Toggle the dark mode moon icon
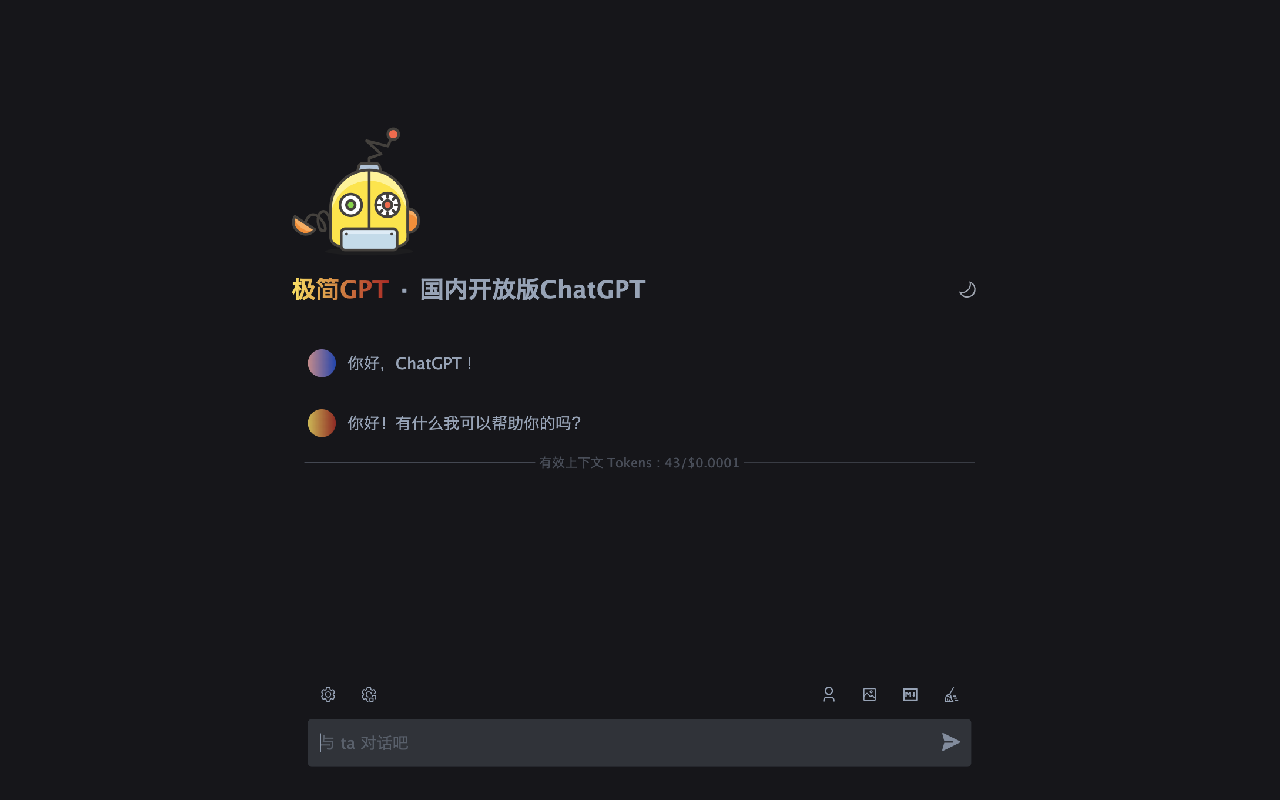Image resolution: width=1280 pixels, height=800 pixels. (967, 290)
